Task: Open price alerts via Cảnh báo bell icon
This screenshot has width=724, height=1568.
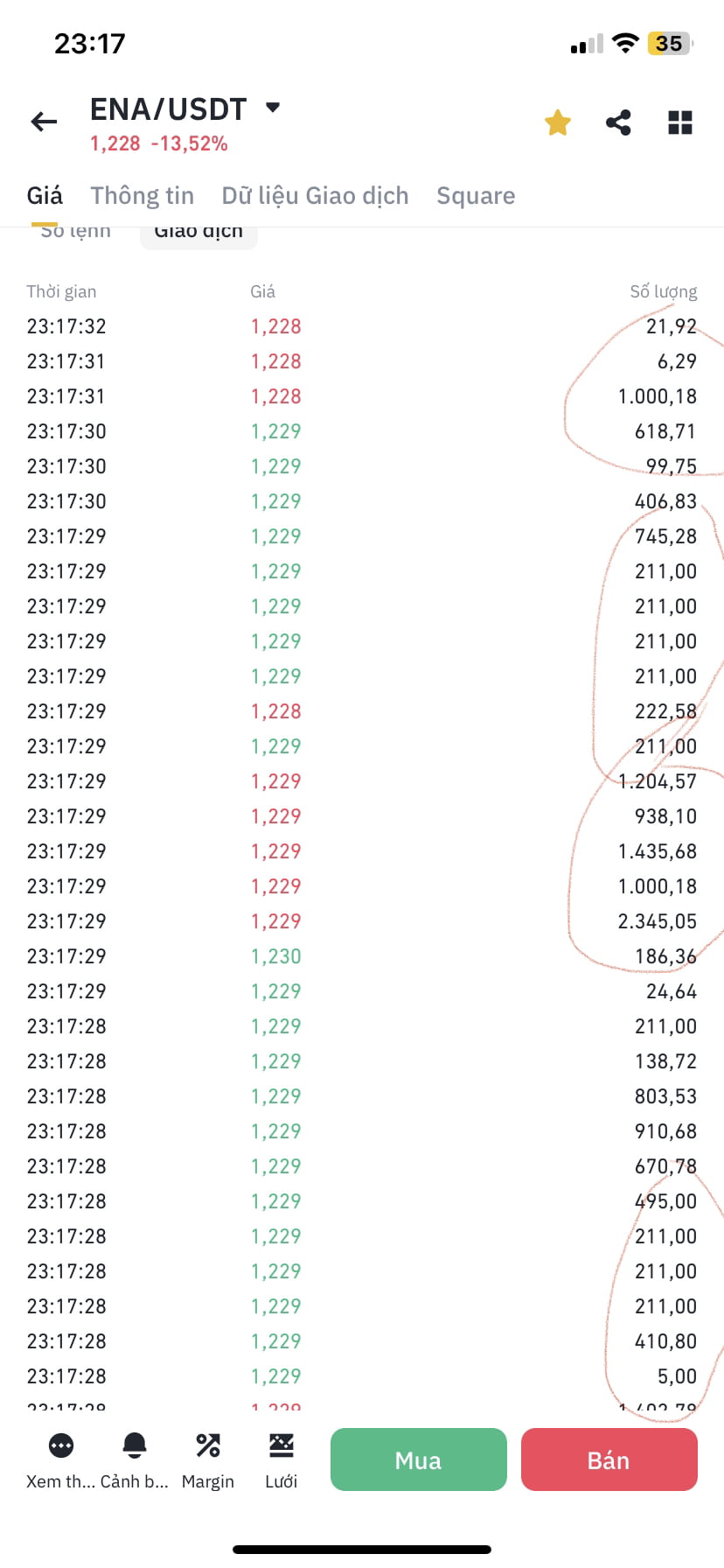Action: pos(134,1445)
